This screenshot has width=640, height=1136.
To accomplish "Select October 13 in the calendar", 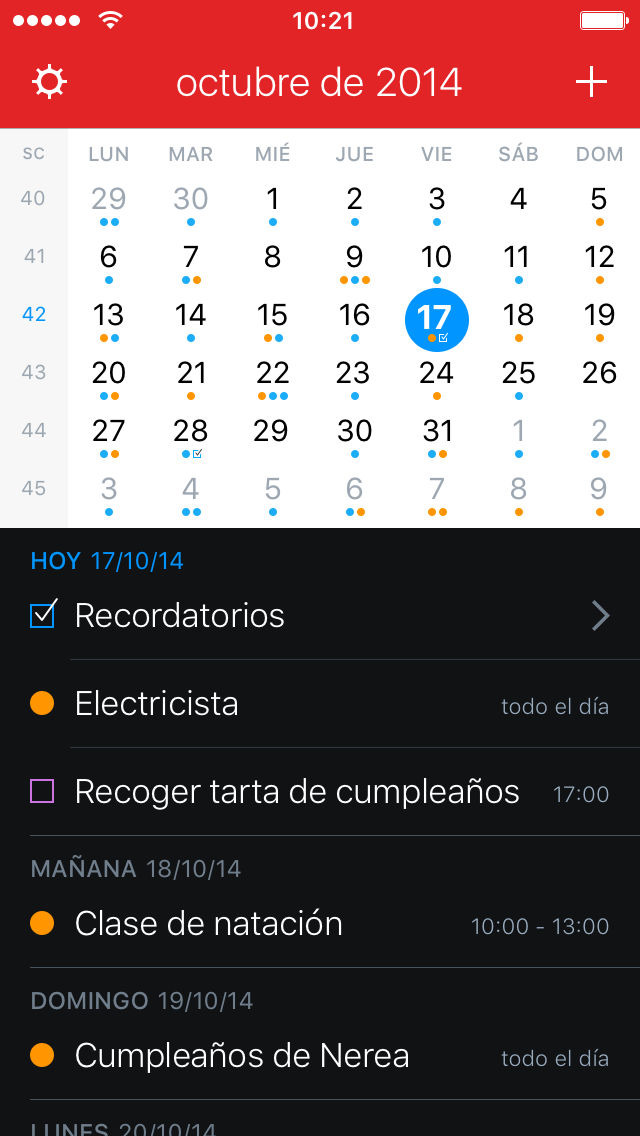I will [x=108, y=317].
